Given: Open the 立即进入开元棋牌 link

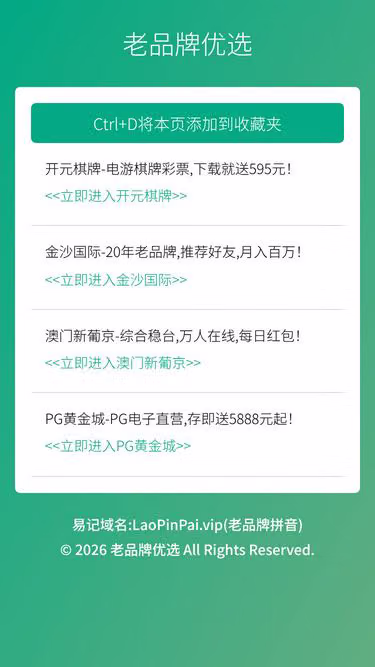Looking at the screenshot, I should (x=116, y=196).
